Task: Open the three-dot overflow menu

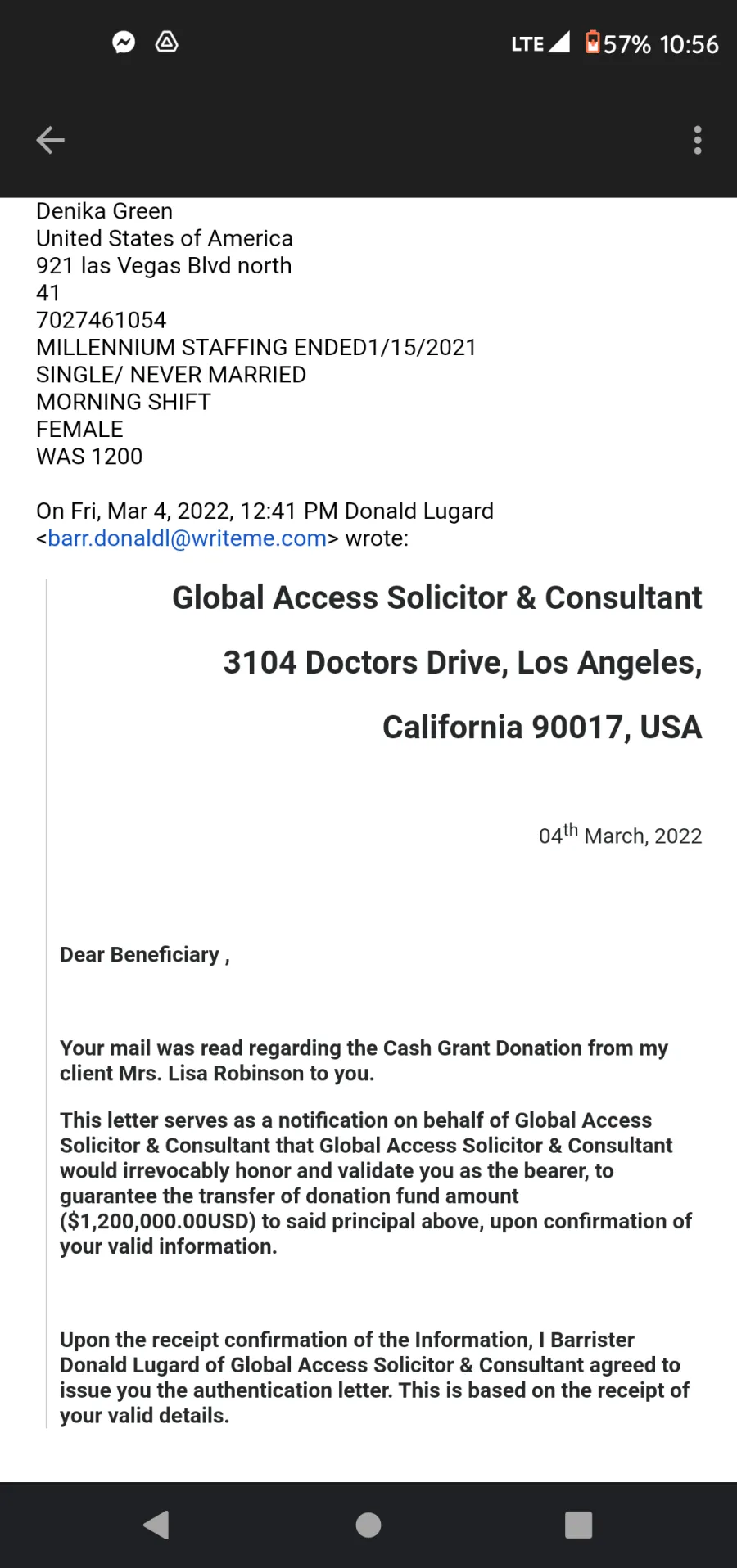Action: (697, 140)
